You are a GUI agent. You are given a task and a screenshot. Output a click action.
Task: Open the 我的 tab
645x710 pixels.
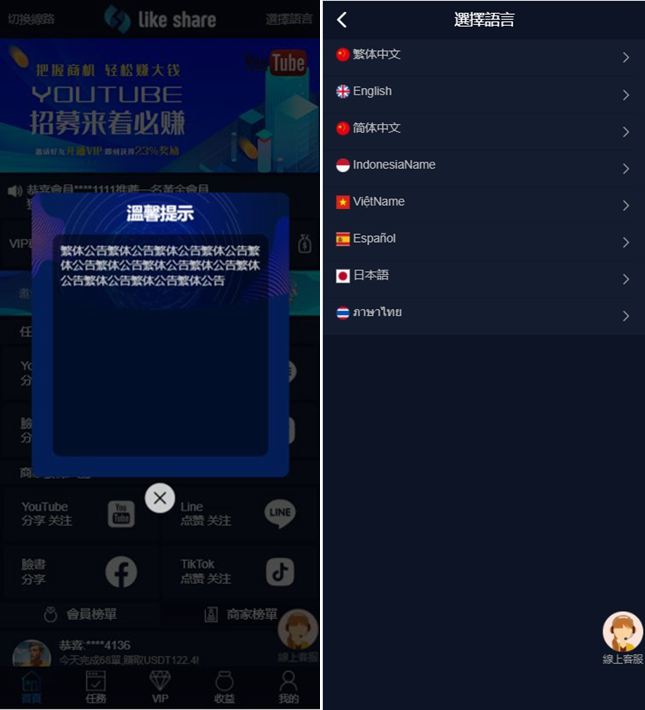pos(288,688)
